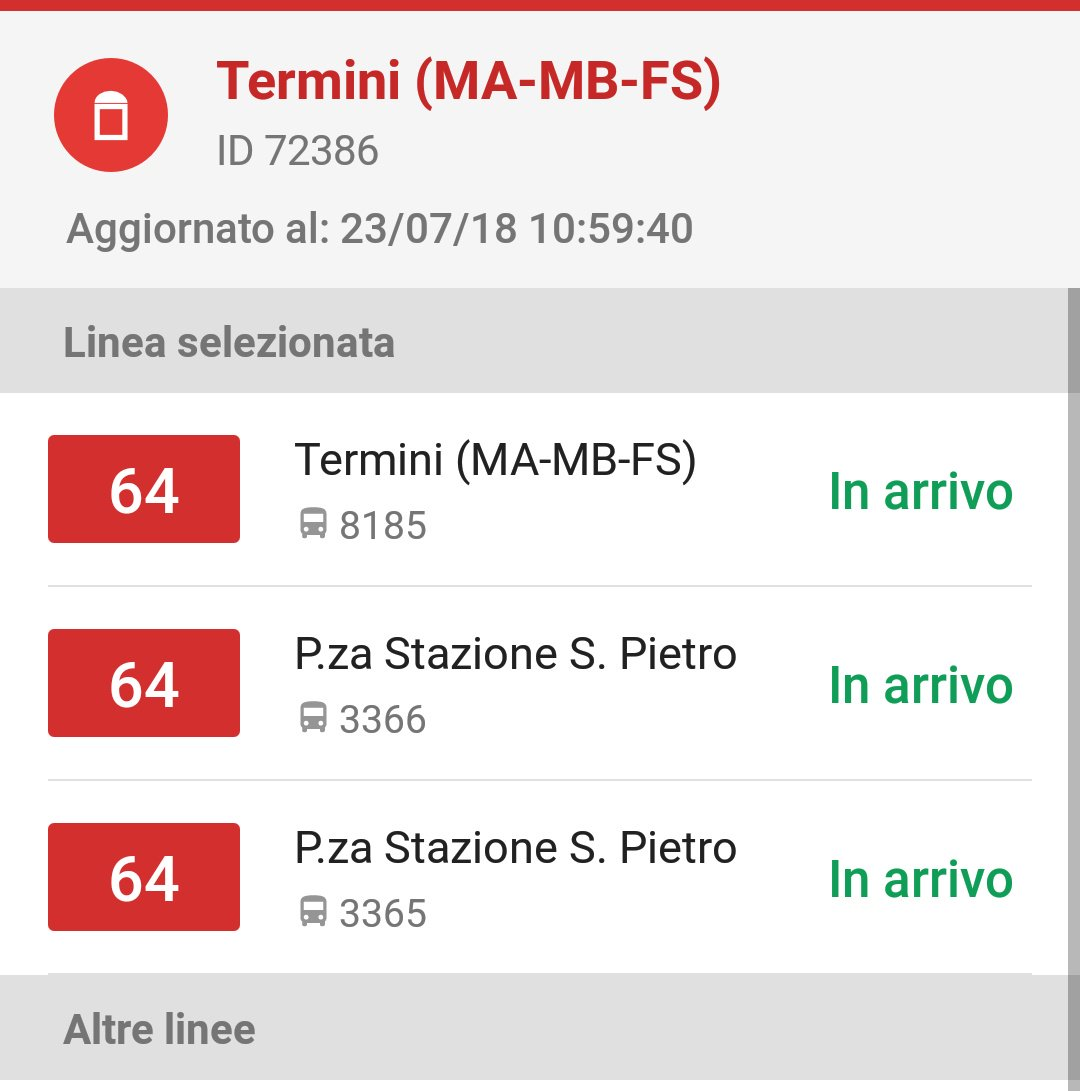The width and height of the screenshot is (1080, 1091).
Task: Select the first red line 64 badge
Action: coord(143,489)
